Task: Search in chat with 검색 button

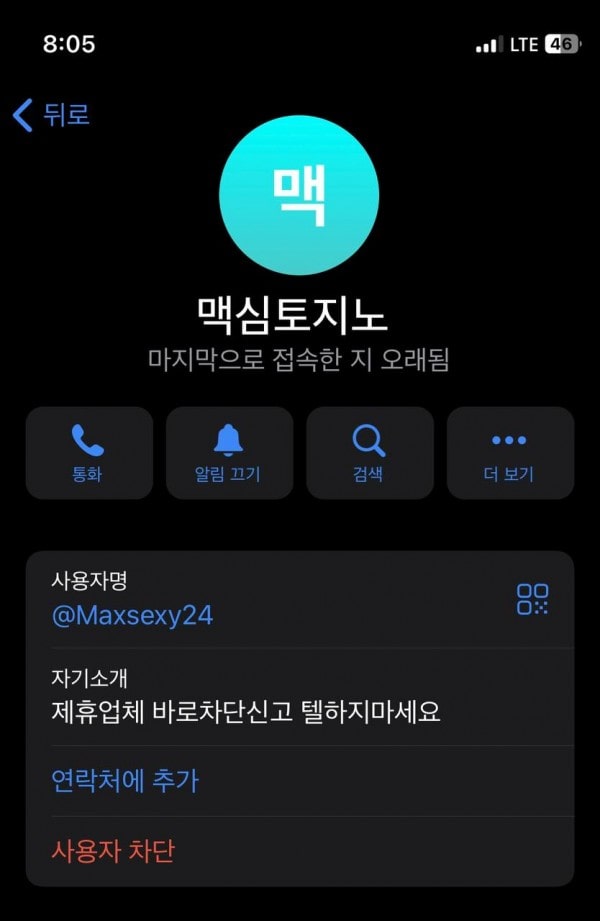Action: pyautogui.click(x=369, y=452)
